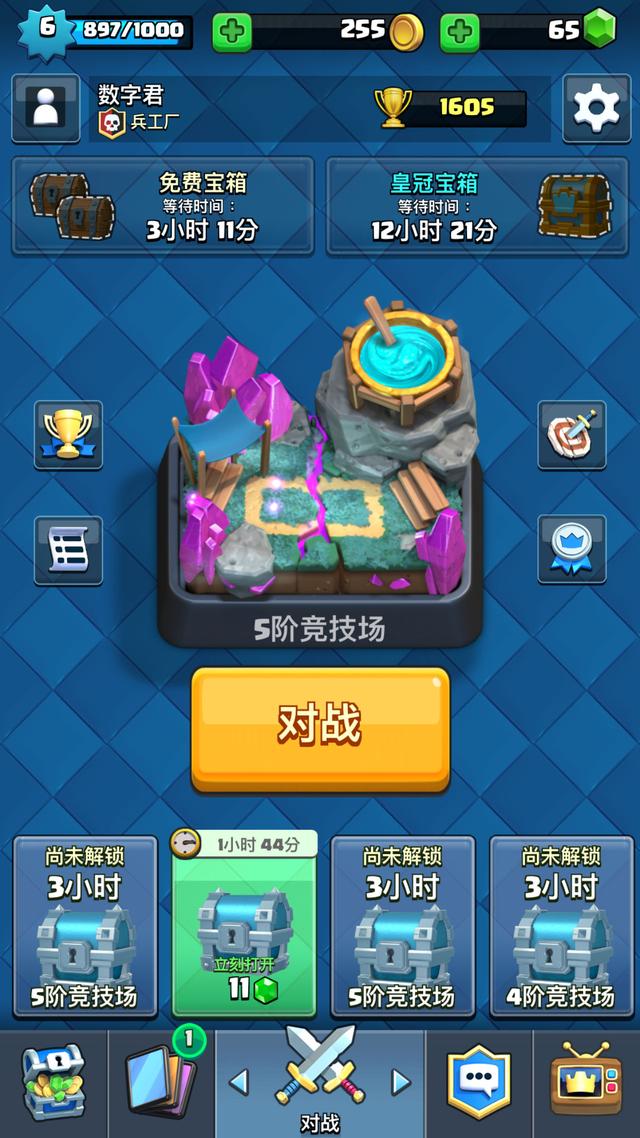Select the locked 4阶竞技场 chest

point(561,927)
